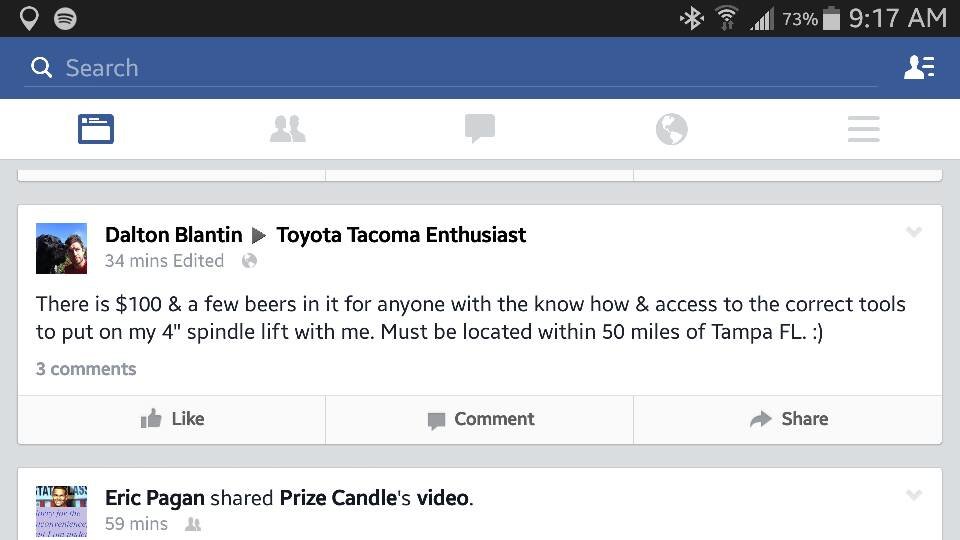Image resolution: width=960 pixels, height=540 pixels.
Task: Switch to the Friend Requests tab
Action: pos(288,129)
